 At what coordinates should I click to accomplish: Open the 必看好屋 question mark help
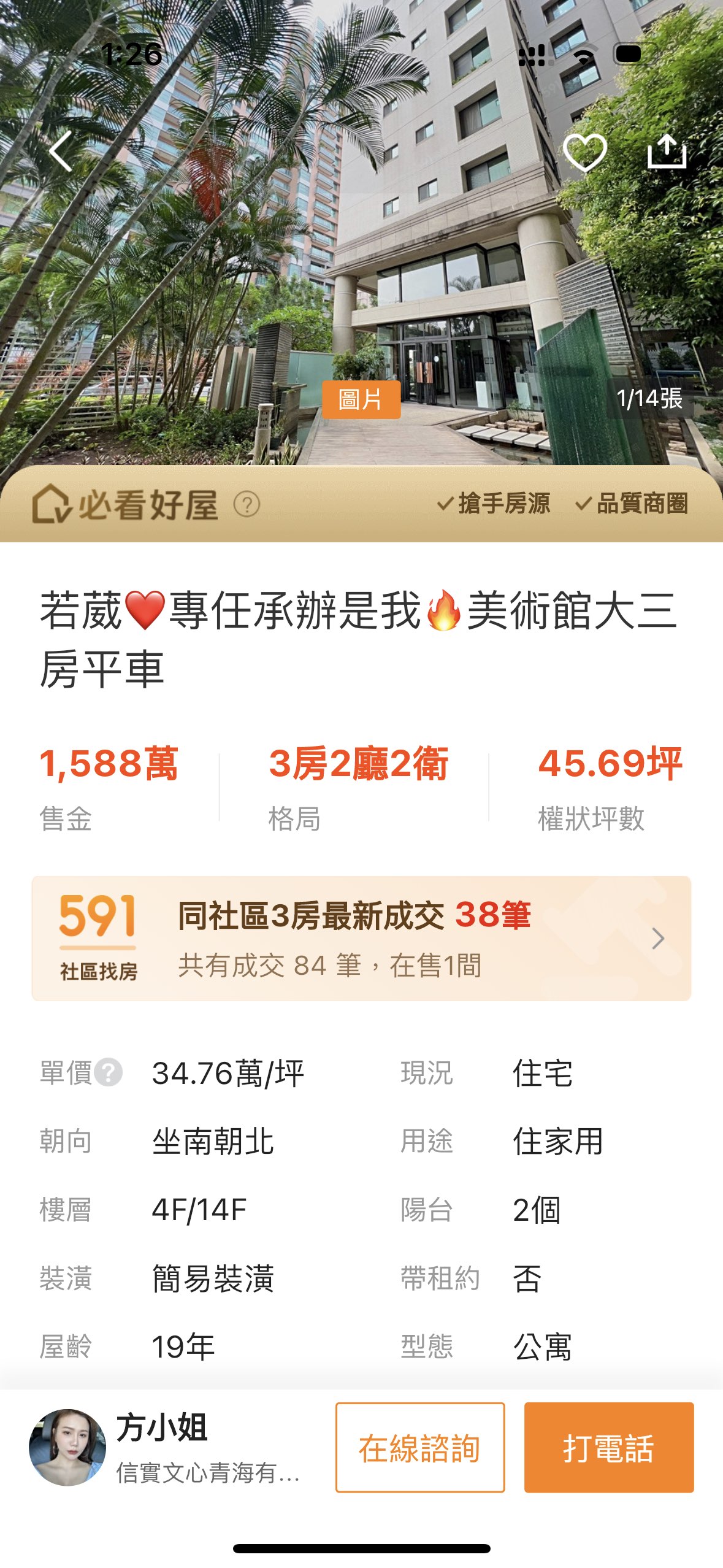click(x=247, y=504)
